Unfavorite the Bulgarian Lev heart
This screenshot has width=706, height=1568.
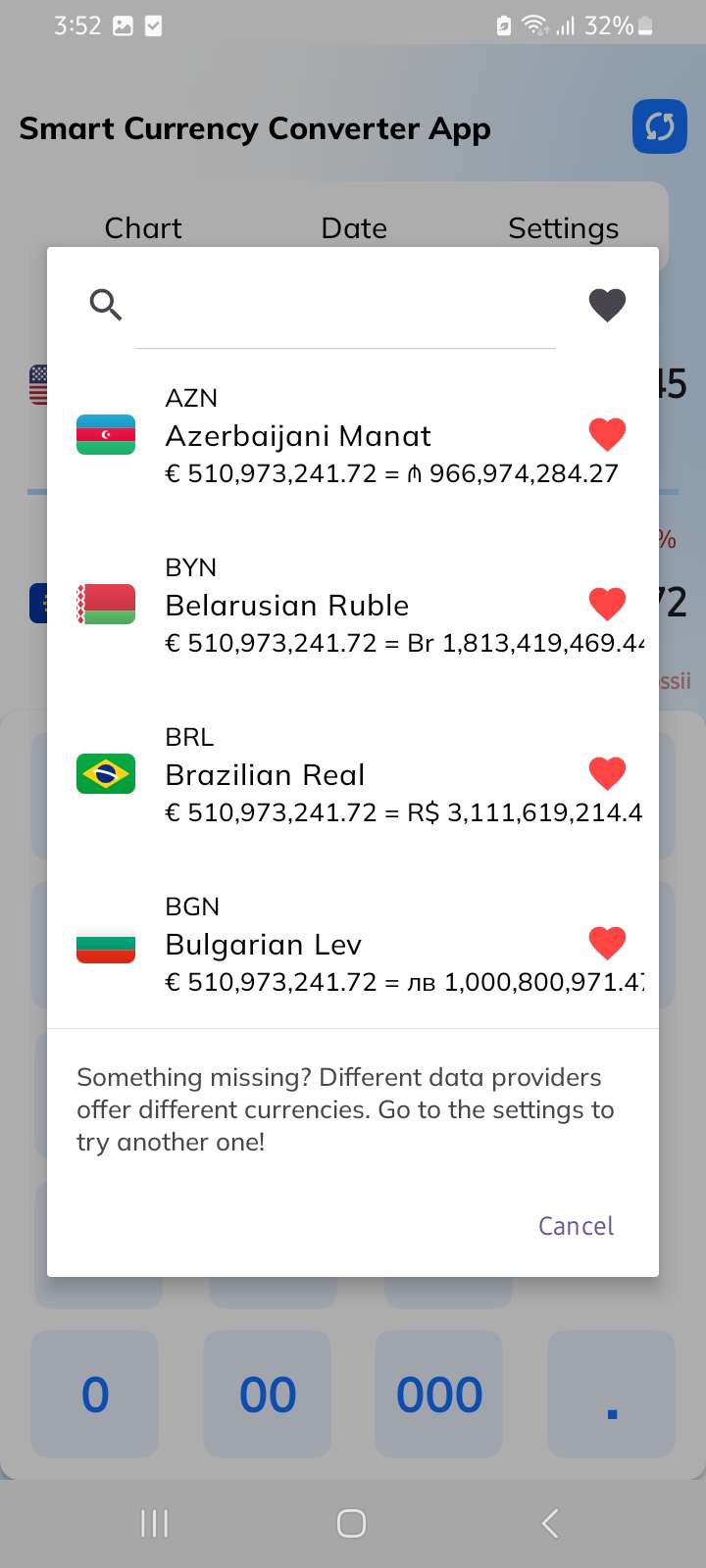click(607, 943)
